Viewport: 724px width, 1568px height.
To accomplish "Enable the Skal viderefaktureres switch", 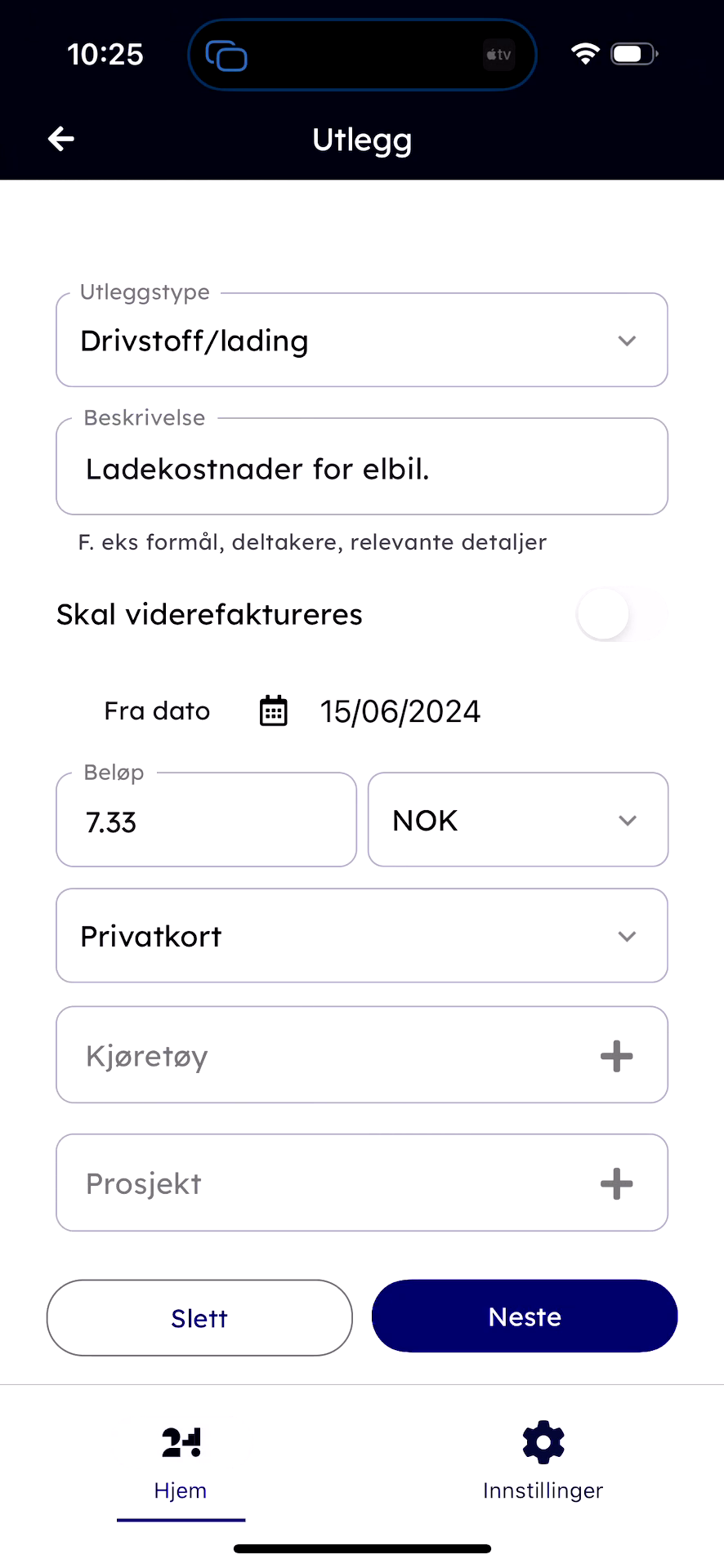I will click(x=619, y=614).
